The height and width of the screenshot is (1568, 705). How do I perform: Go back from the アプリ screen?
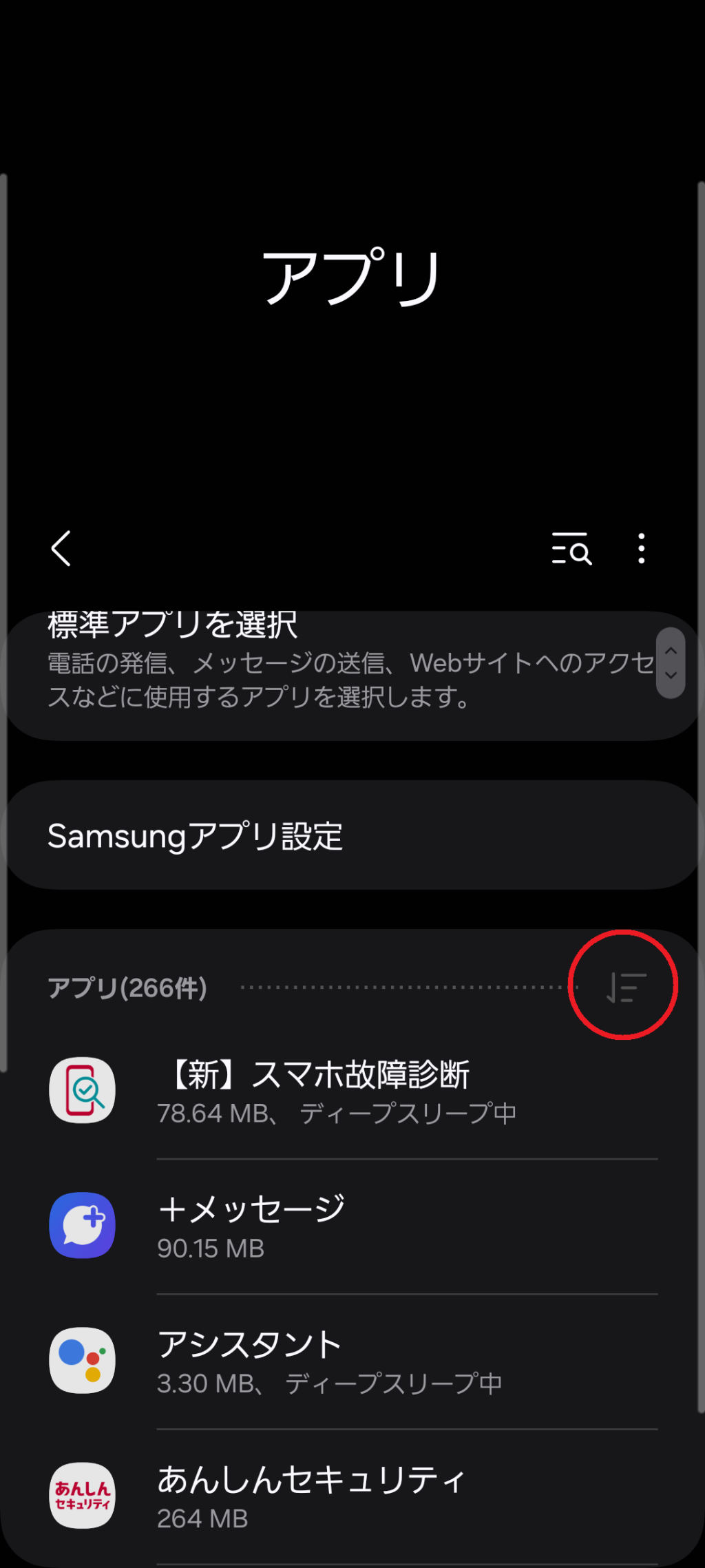point(61,549)
